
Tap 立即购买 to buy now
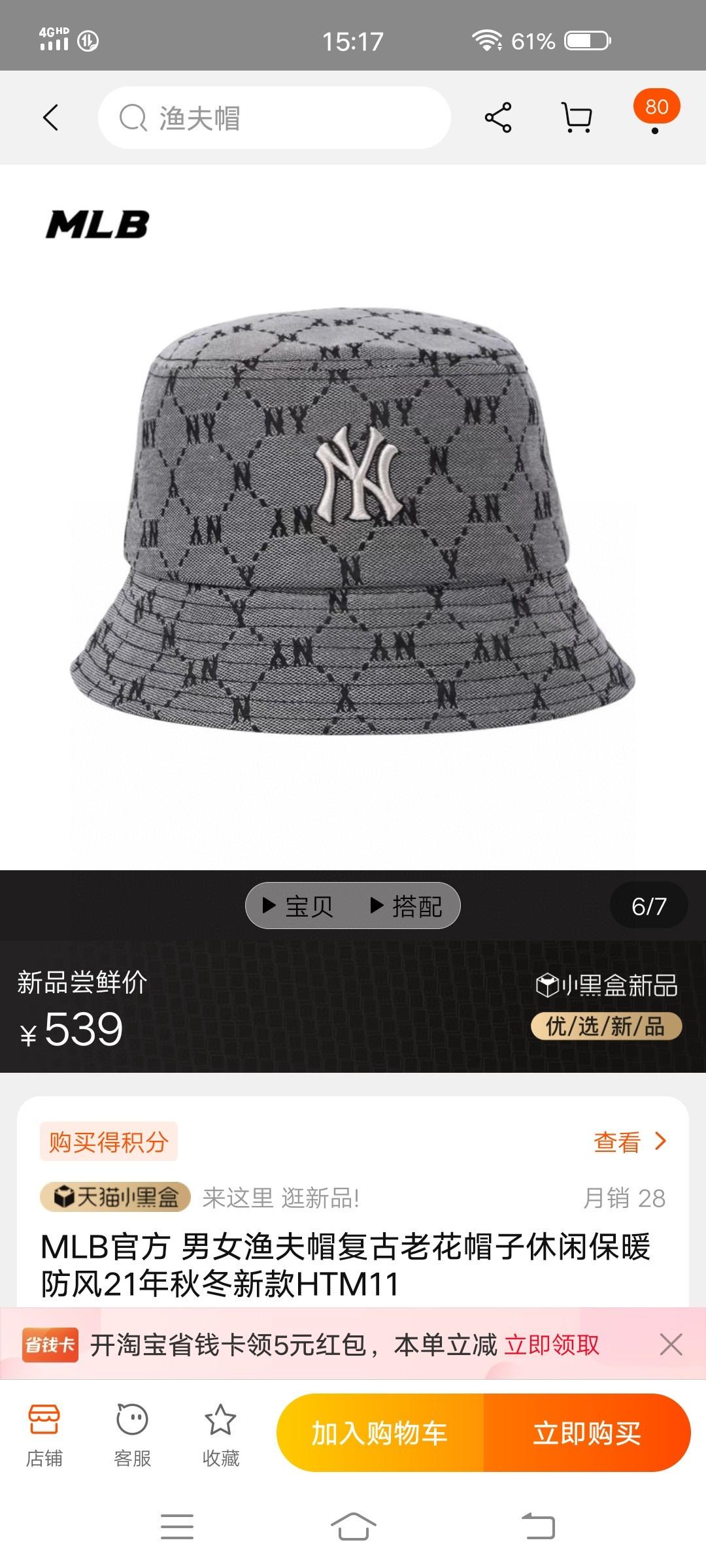coord(586,1432)
